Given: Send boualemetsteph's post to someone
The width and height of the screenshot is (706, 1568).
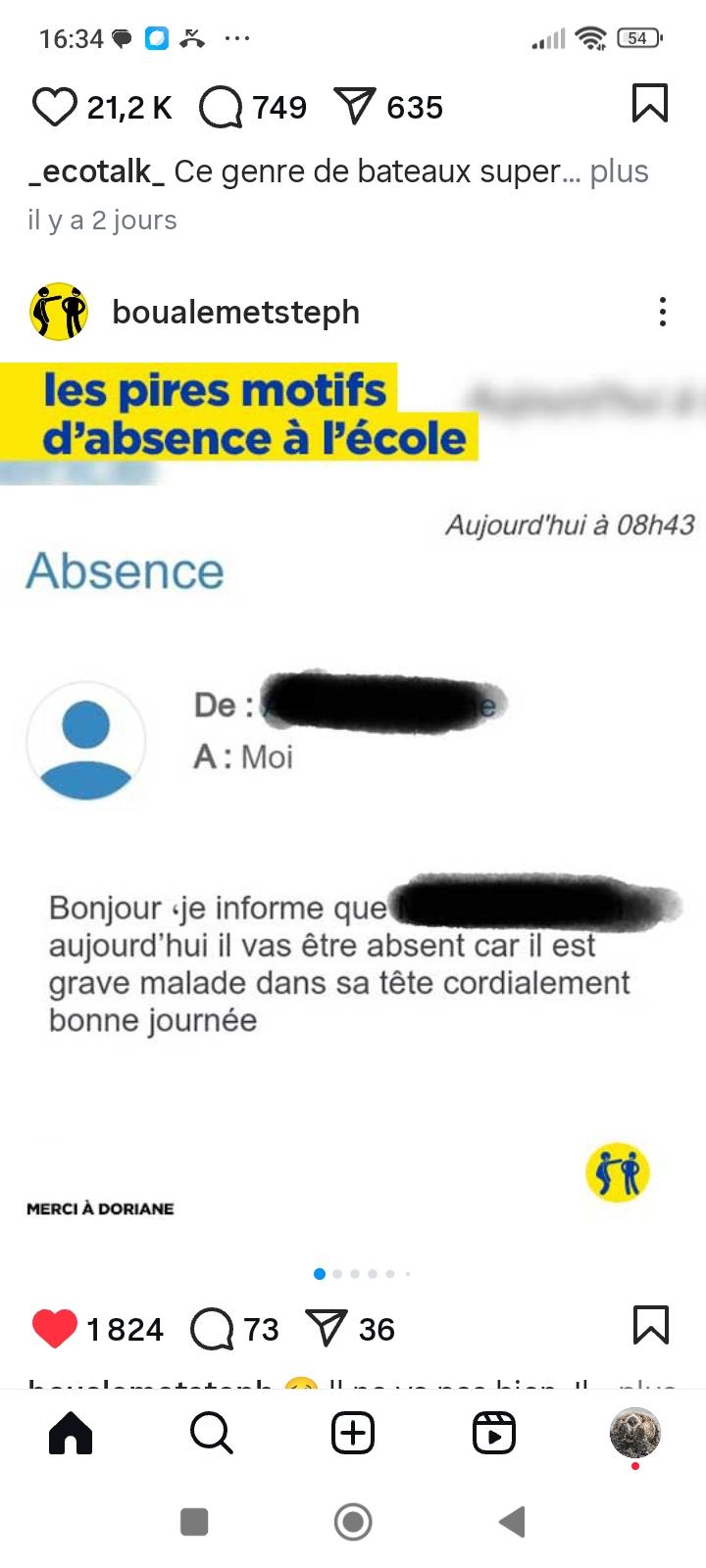Looking at the screenshot, I should (327, 1329).
